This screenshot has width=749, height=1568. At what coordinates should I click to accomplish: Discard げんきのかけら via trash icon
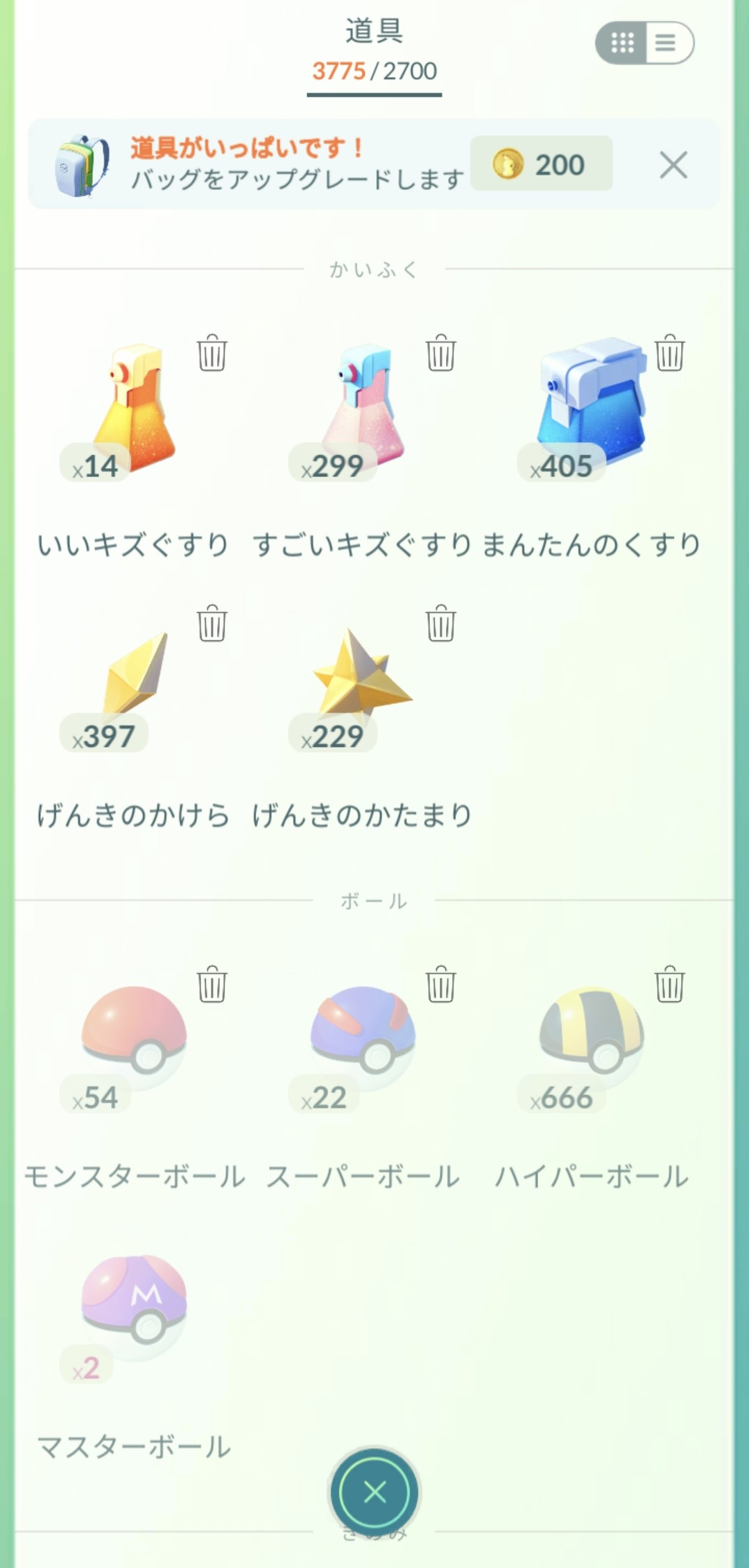pyautogui.click(x=212, y=623)
